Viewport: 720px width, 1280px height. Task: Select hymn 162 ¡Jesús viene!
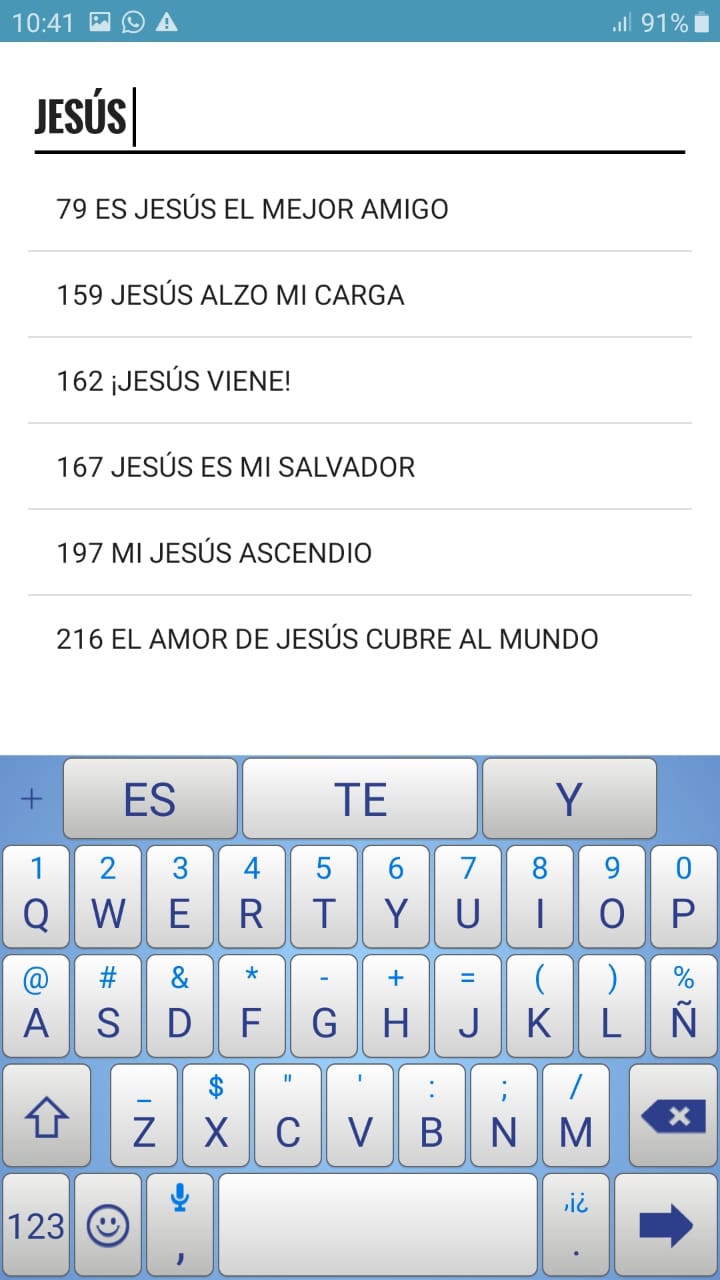tap(360, 381)
